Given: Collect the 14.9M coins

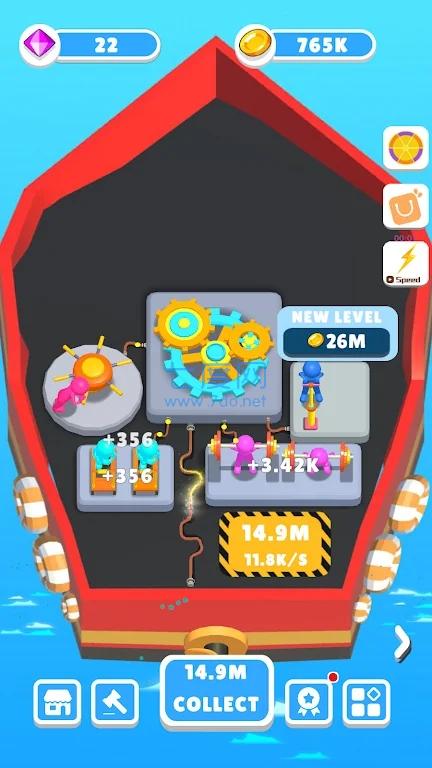Looking at the screenshot, I should tap(216, 691).
